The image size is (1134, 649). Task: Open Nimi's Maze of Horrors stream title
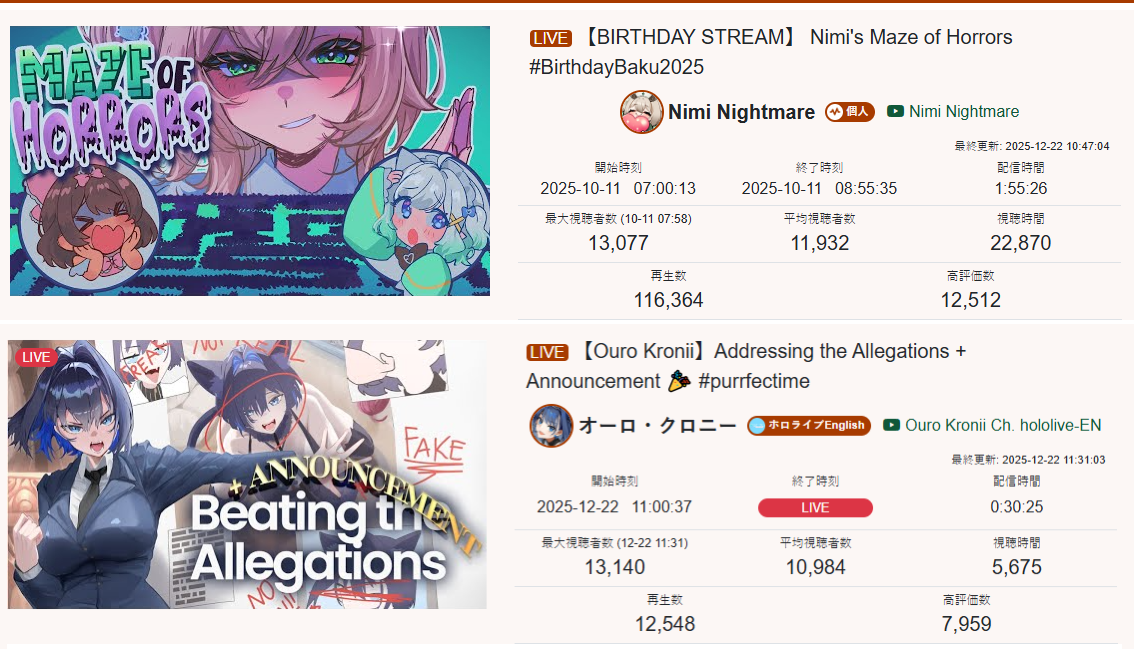point(796,38)
